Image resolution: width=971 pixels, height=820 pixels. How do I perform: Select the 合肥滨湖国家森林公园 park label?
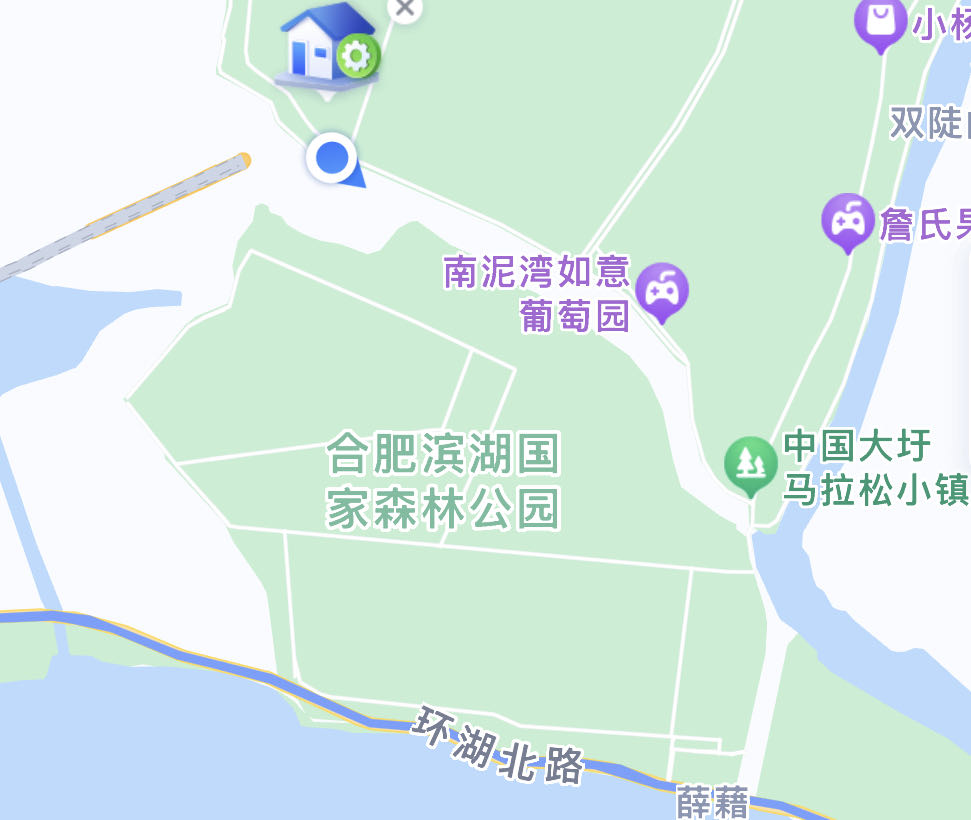tap(443, 481)
